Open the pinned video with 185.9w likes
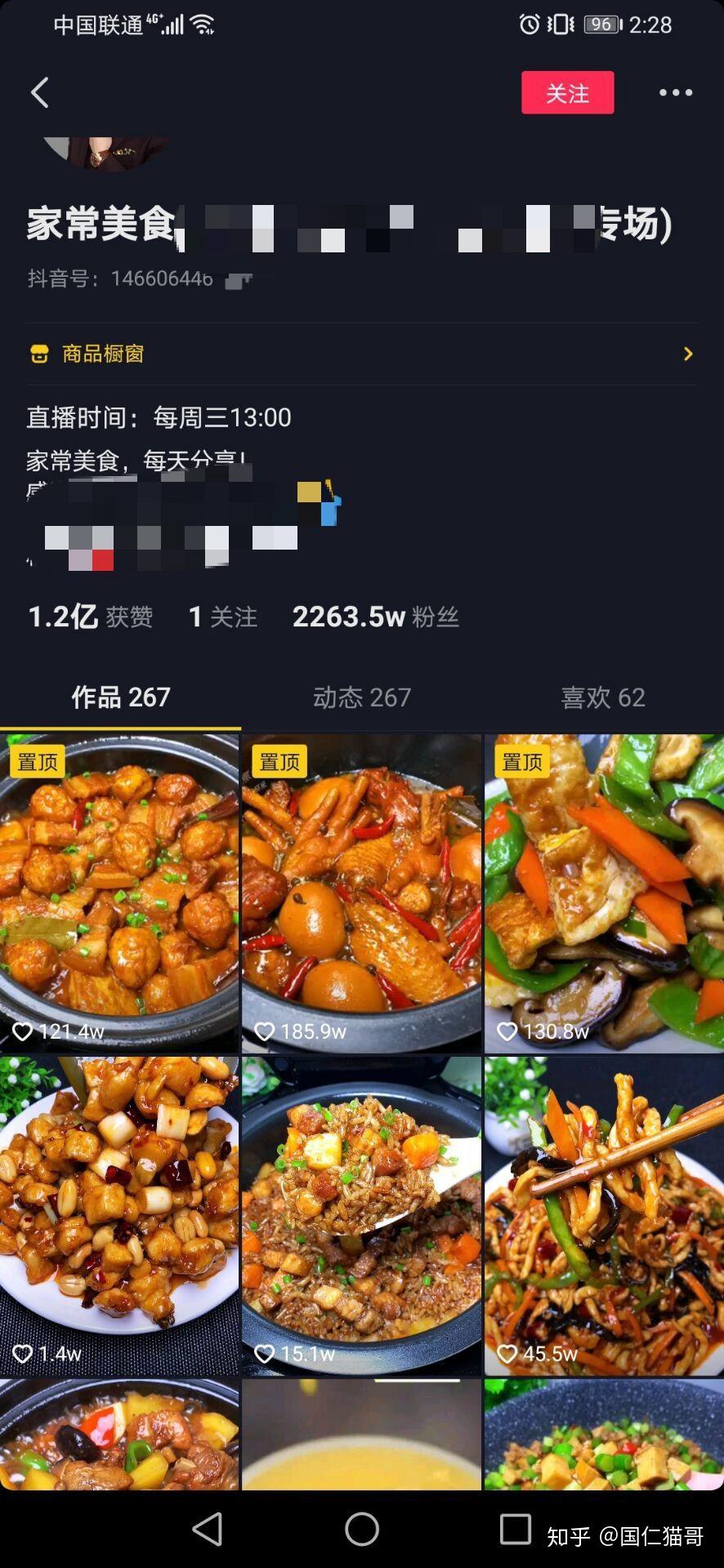The image size is (724, 1568). [x=361, y=892]
